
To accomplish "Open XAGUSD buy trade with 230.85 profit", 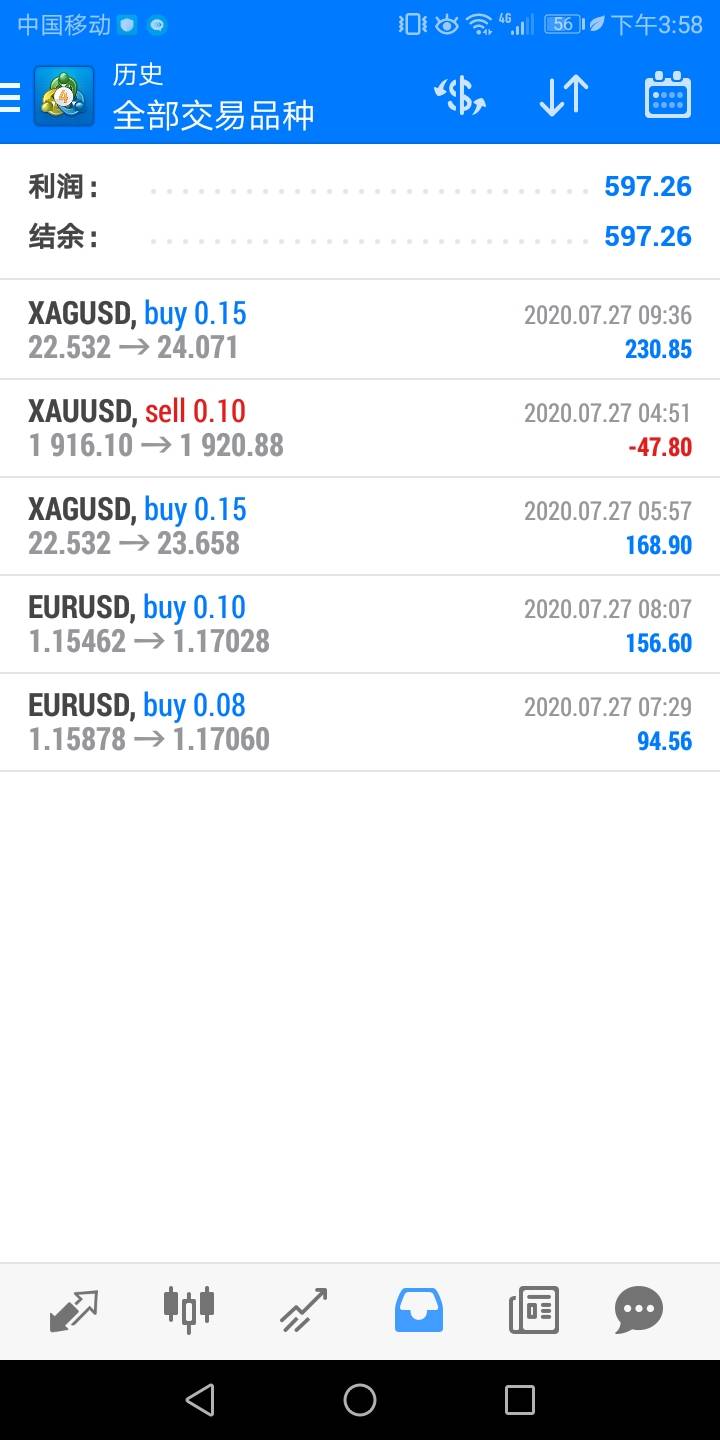I will click(360, 330).
